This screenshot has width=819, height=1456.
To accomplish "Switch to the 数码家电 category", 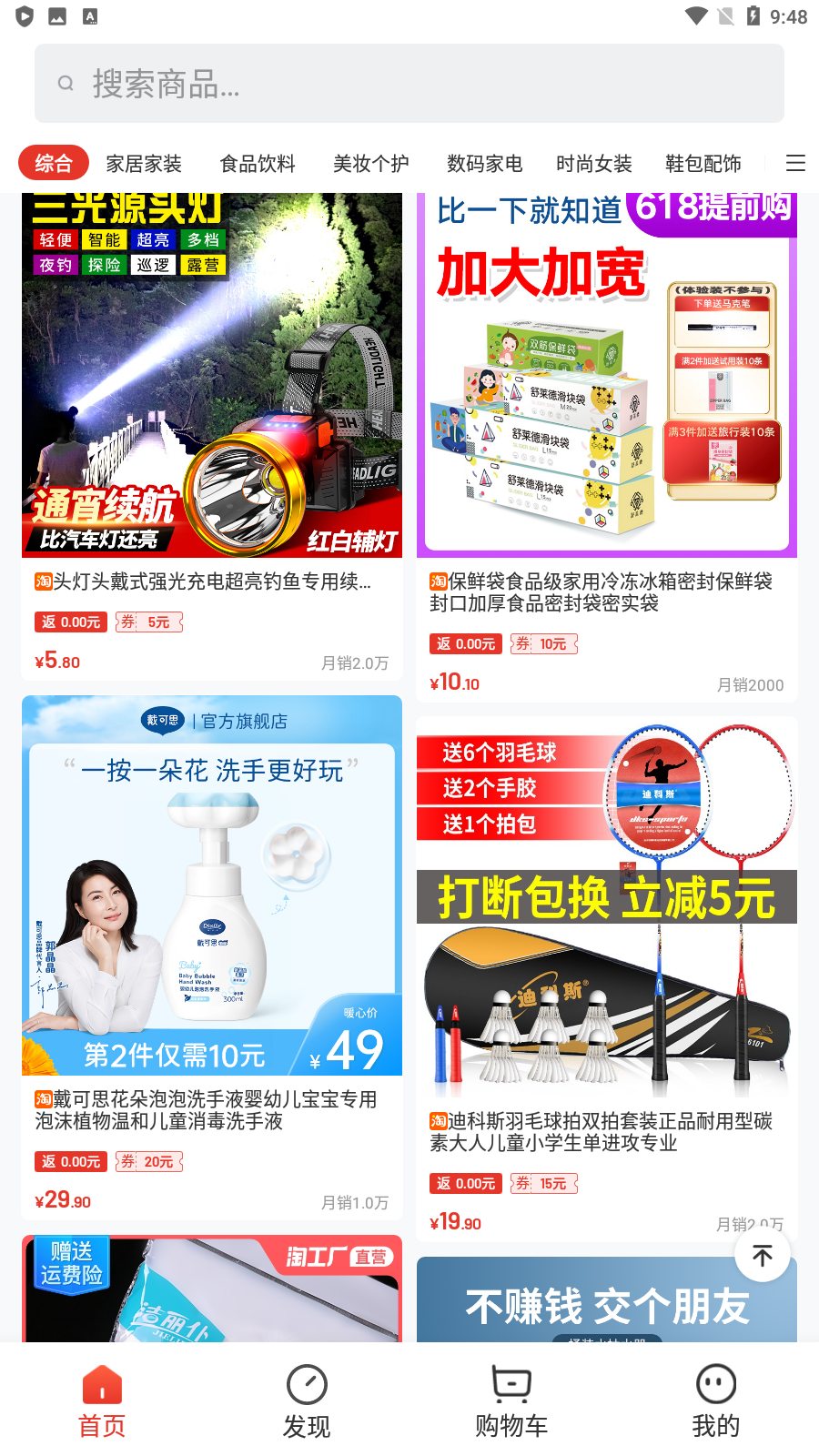I will coord(484,164).
